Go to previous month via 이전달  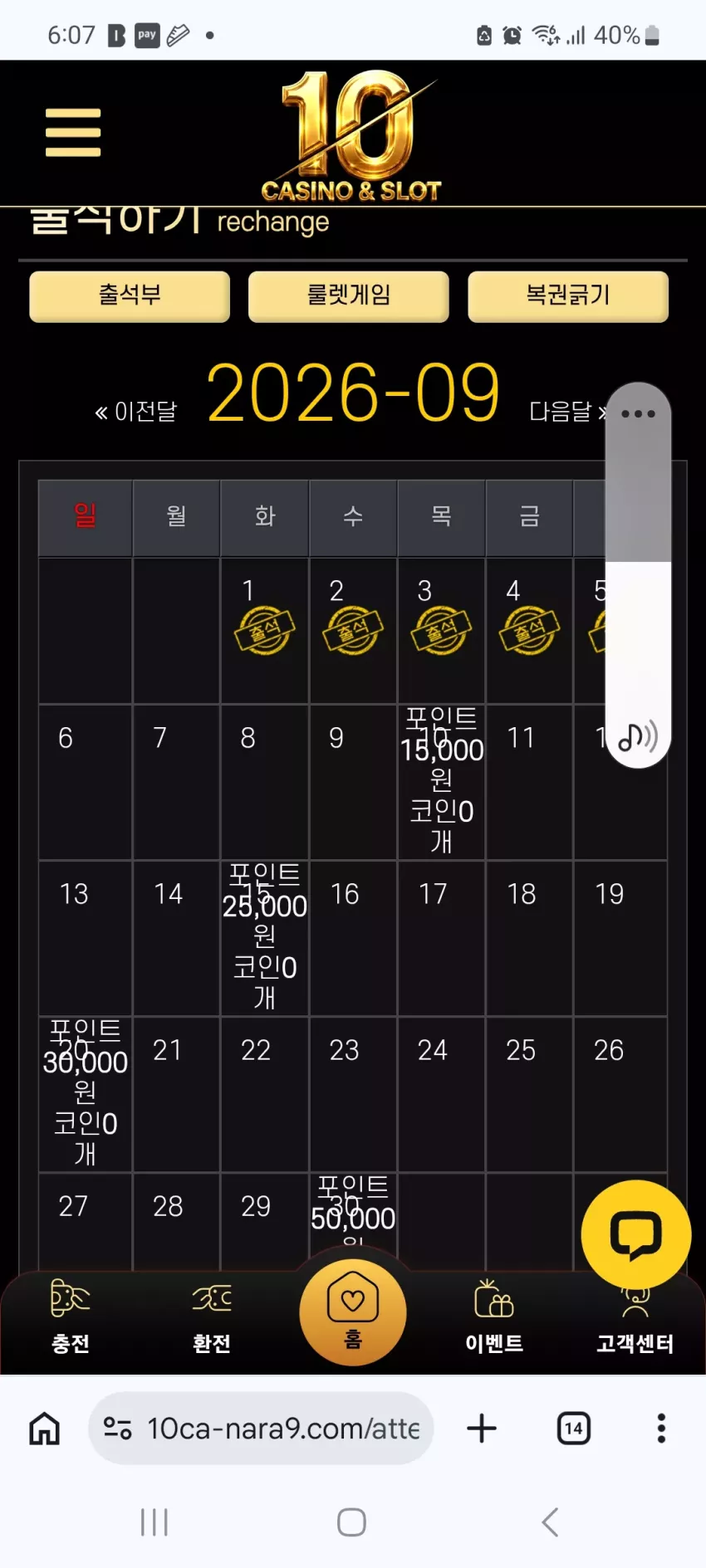tap(136, 412)
